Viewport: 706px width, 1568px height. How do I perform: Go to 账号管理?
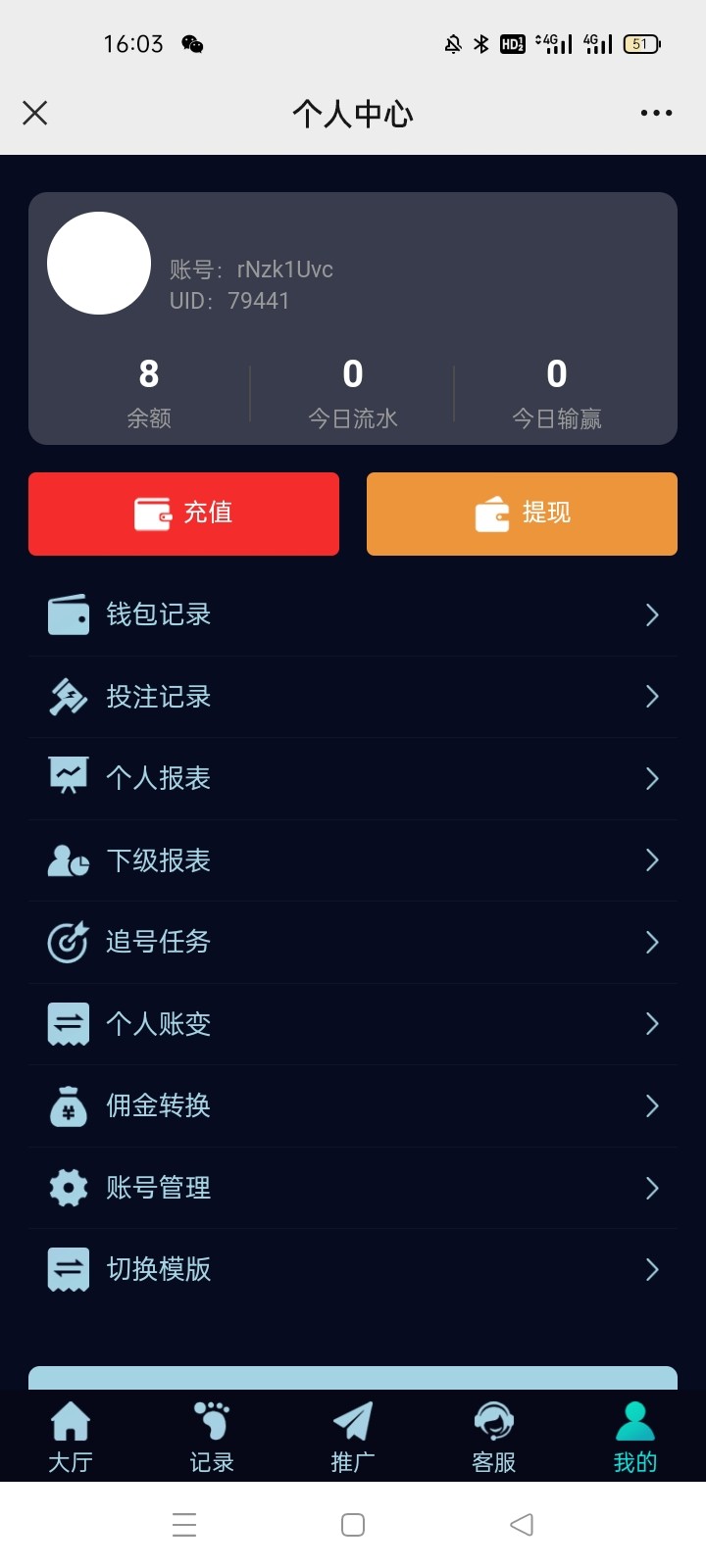353,1188
